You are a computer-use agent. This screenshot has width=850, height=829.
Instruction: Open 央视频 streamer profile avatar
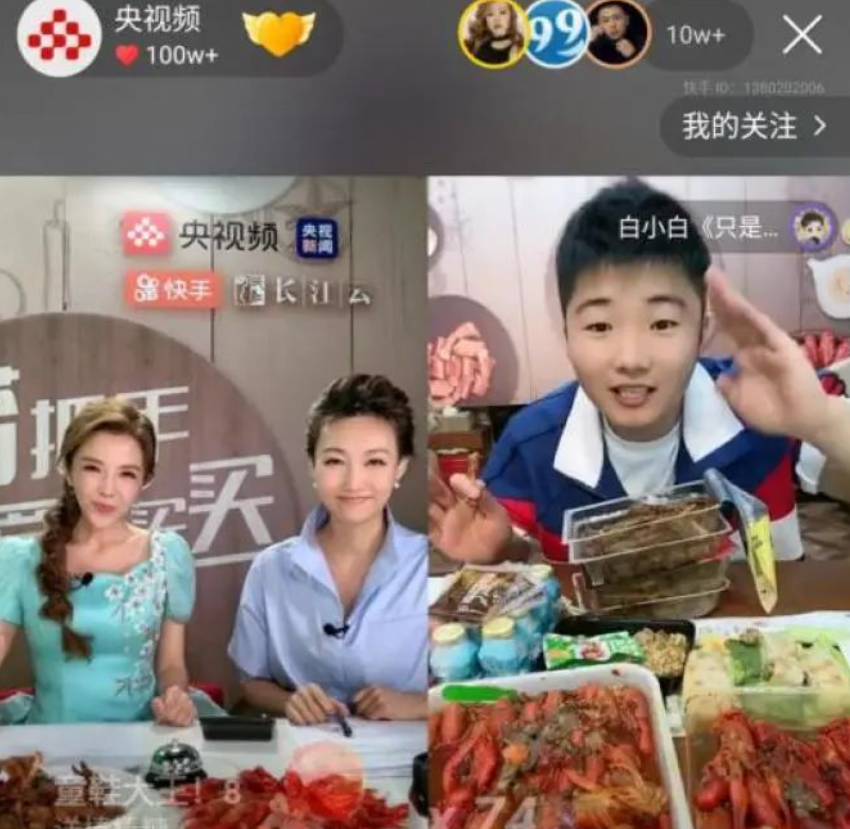point(59,36)
